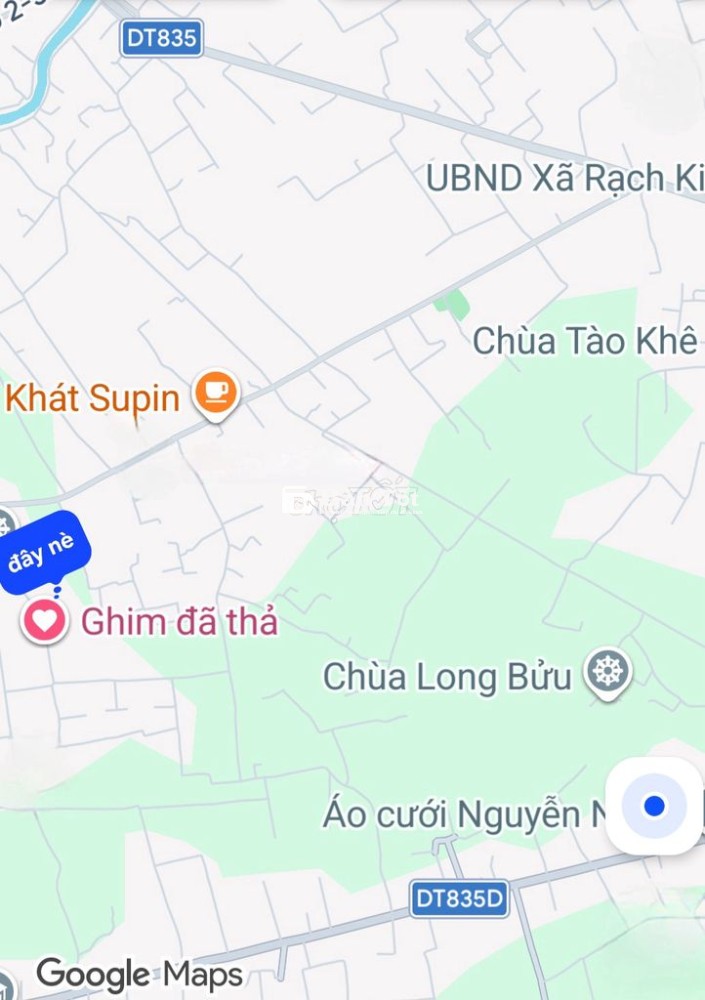This screenshot has height=1000, width=705.
Task: Select the Chùa Long Bửu temple marker
Action: (608, 675)
